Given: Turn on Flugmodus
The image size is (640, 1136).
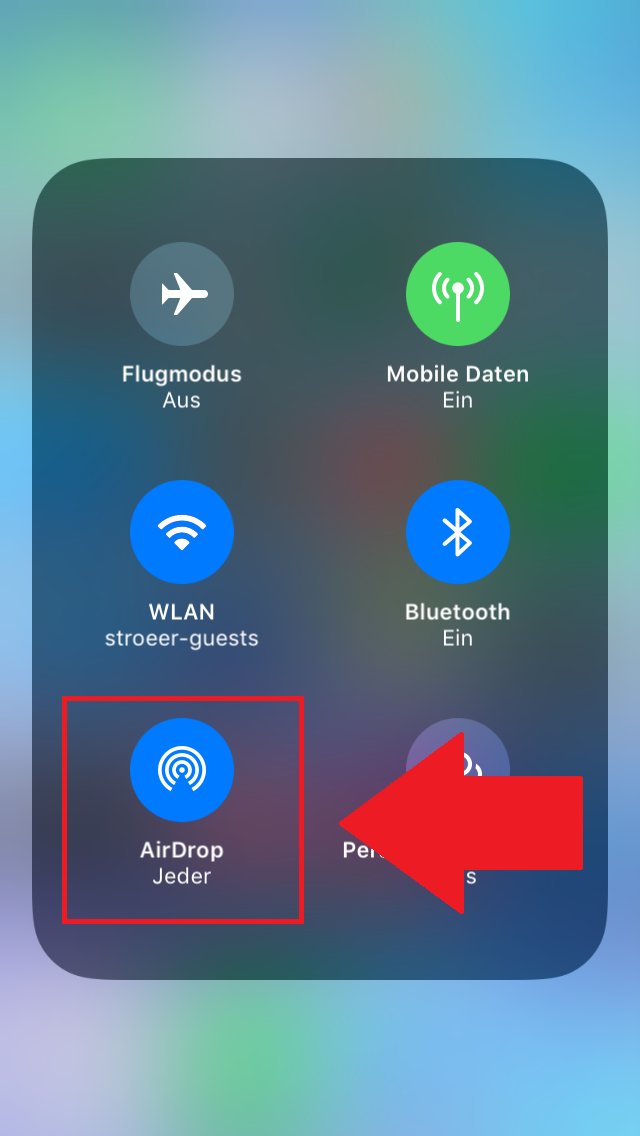Looking at the screenshot, I should click(x=182, y=294).
